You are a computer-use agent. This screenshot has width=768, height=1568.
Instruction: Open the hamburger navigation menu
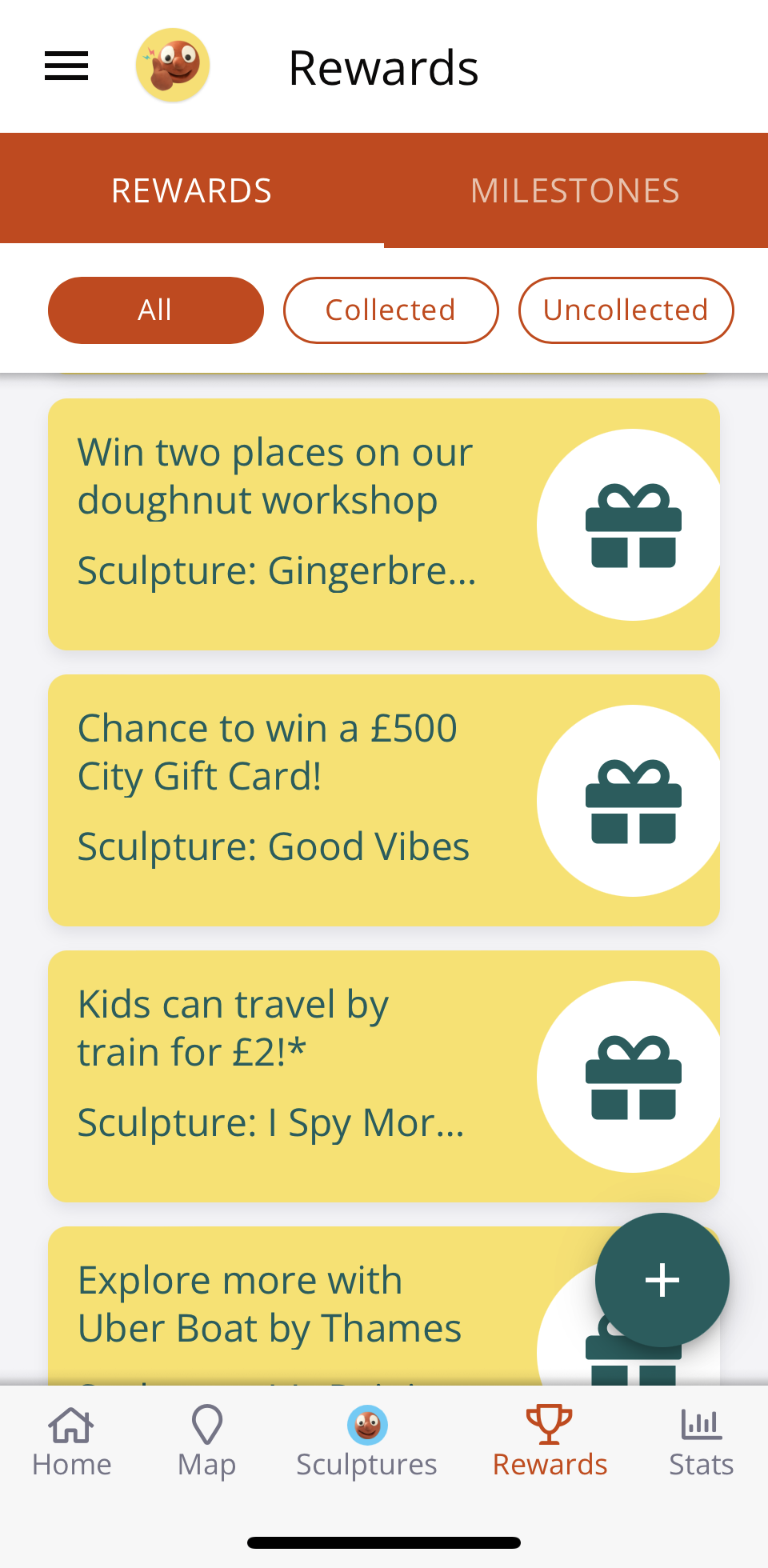[x=66, y=66]
